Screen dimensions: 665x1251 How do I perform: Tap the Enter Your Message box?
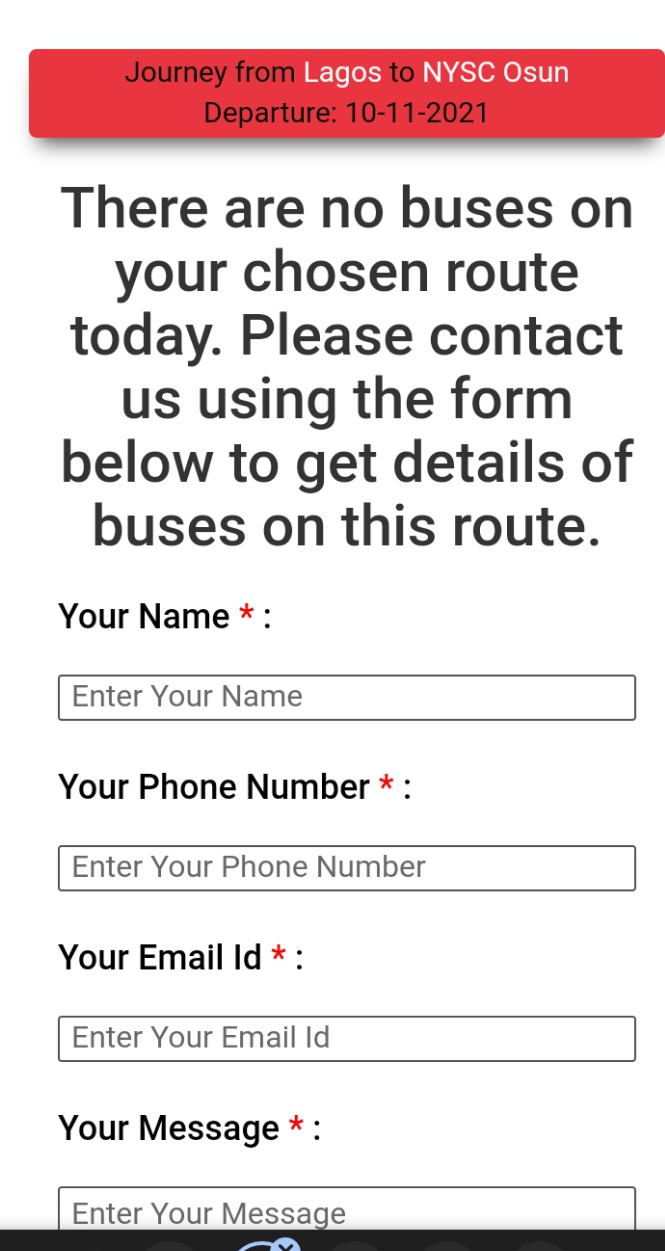(346, 1208)
